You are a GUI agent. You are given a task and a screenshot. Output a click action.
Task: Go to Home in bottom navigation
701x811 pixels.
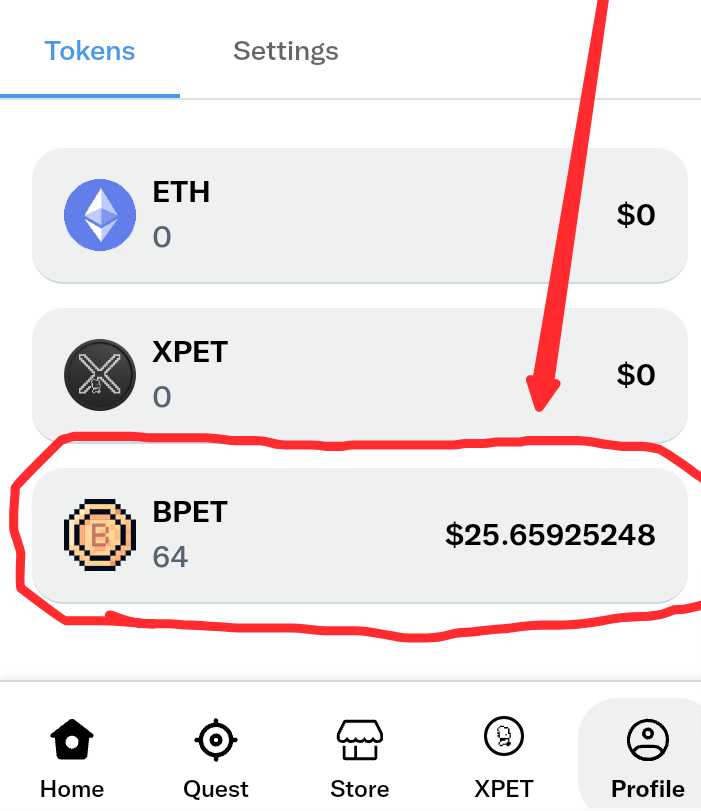(x=72, y=759)
